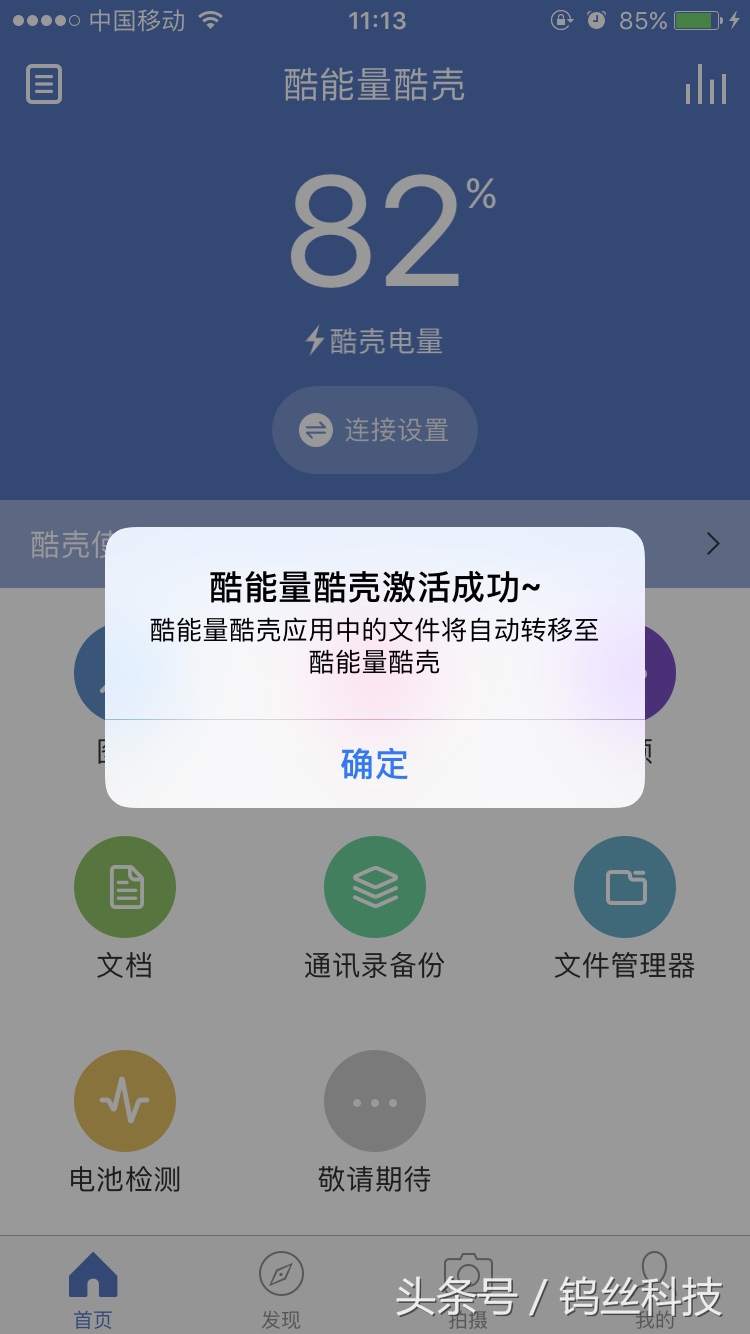Open the 通讯录备份 contacts backup icon
The height and width of the screenshot is (1334, 750).
click(375, 887)
